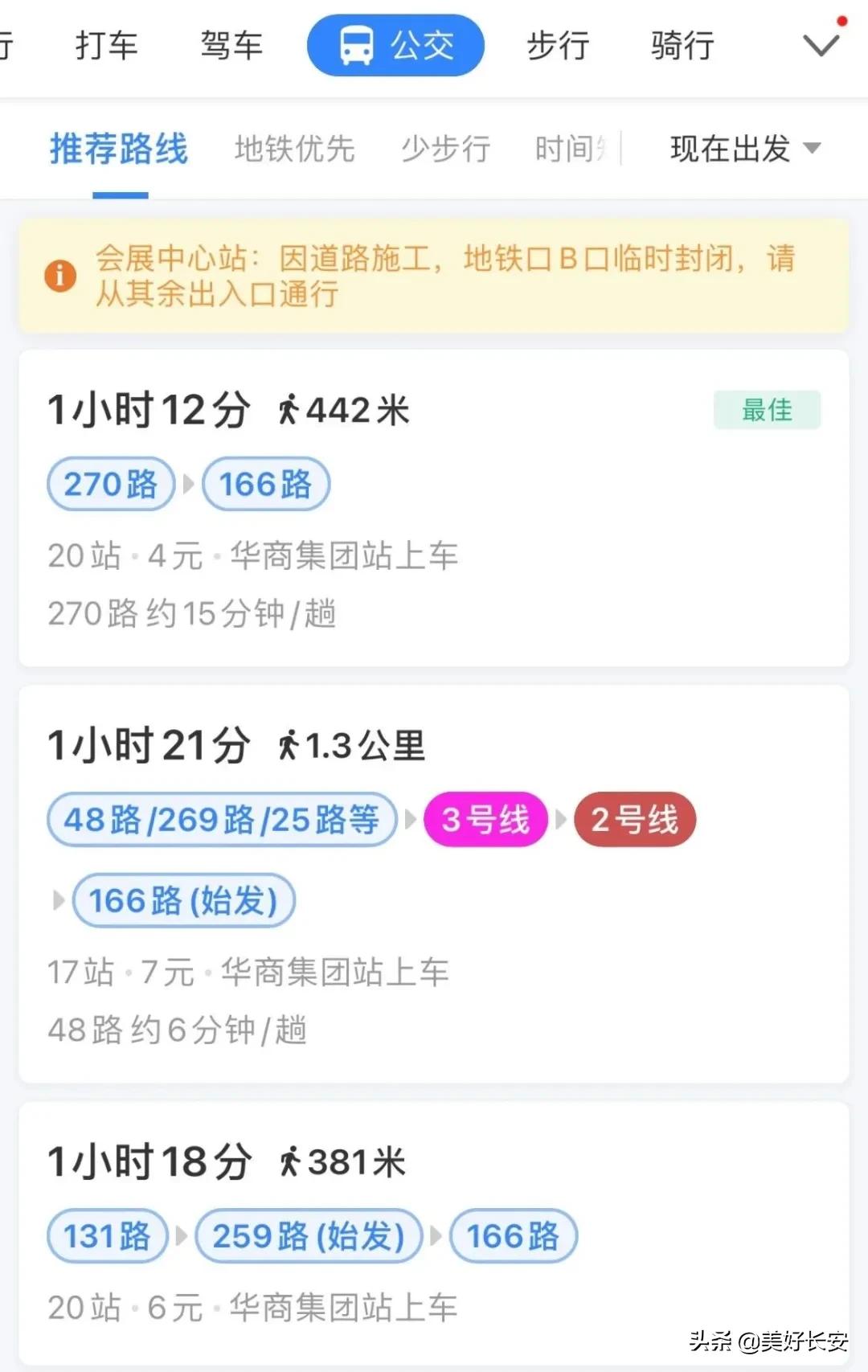
Task: Click the 最佳 best route label
Action: [x=766, y=409]
